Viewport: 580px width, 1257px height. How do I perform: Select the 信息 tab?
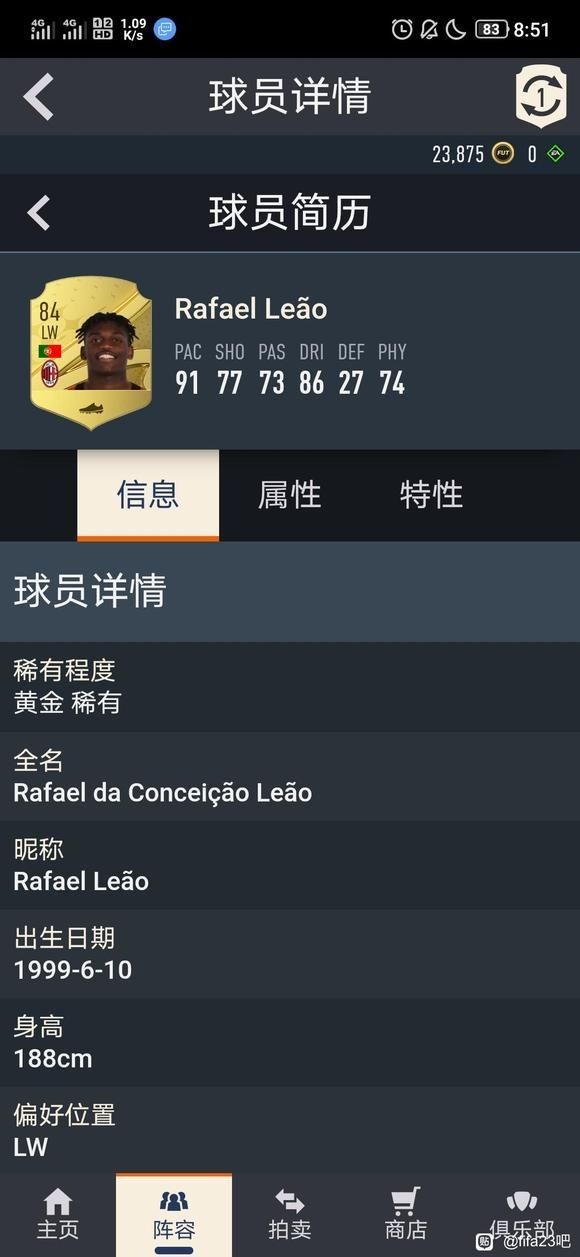click(148, 495)
